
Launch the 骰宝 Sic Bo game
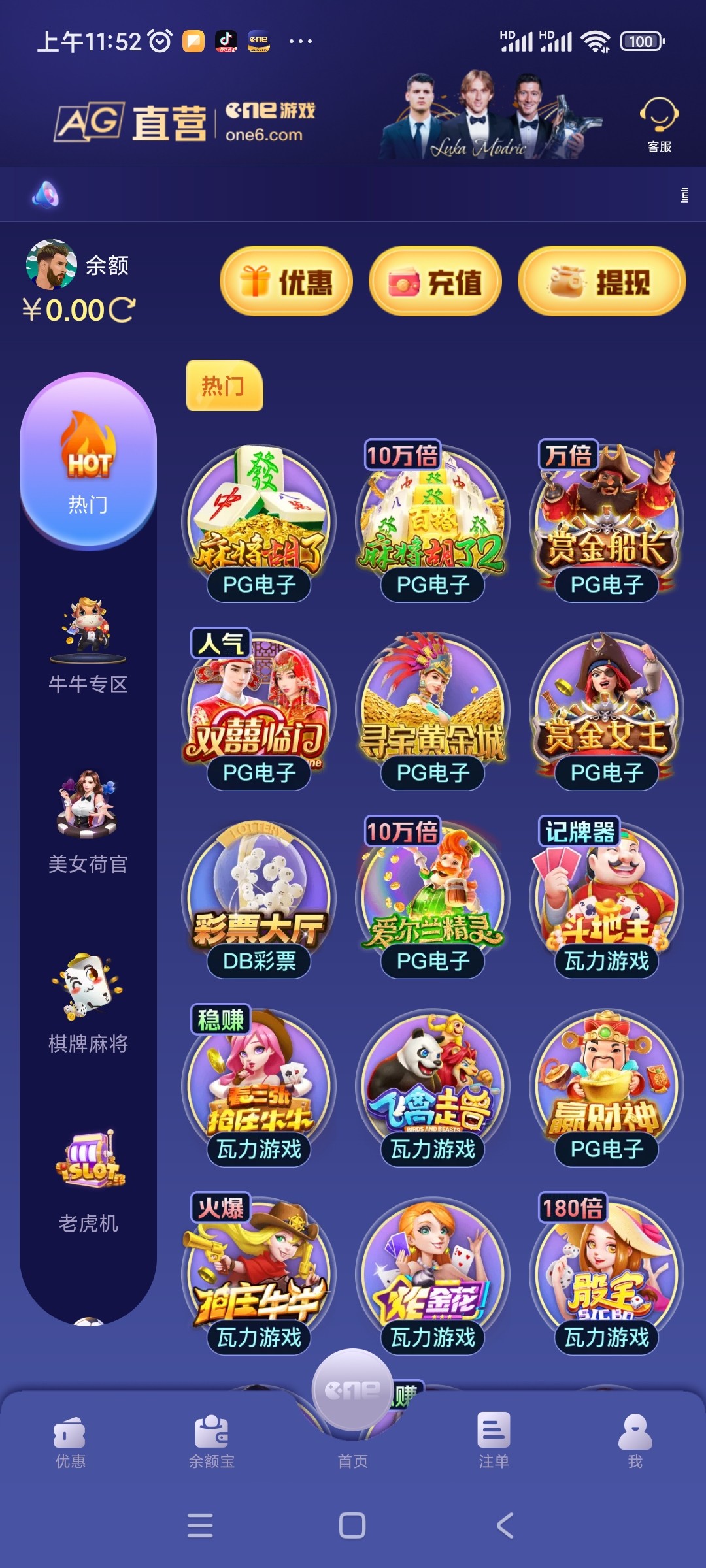pyautogui.click(x=607, y=1274)
